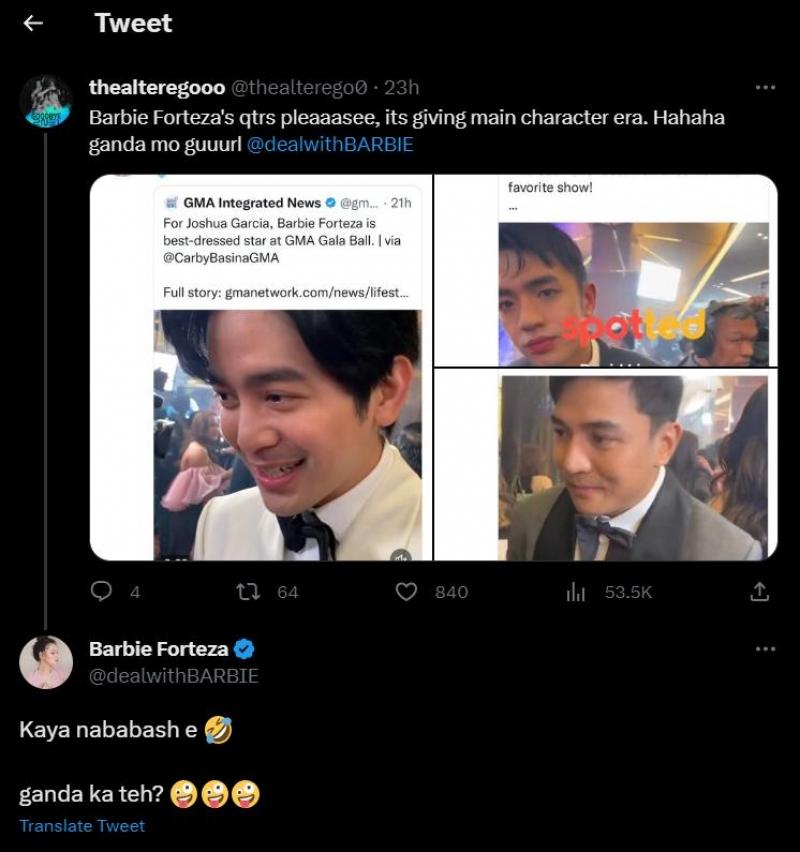Go back using the arrow
The image size is (800, 852).
33,23
